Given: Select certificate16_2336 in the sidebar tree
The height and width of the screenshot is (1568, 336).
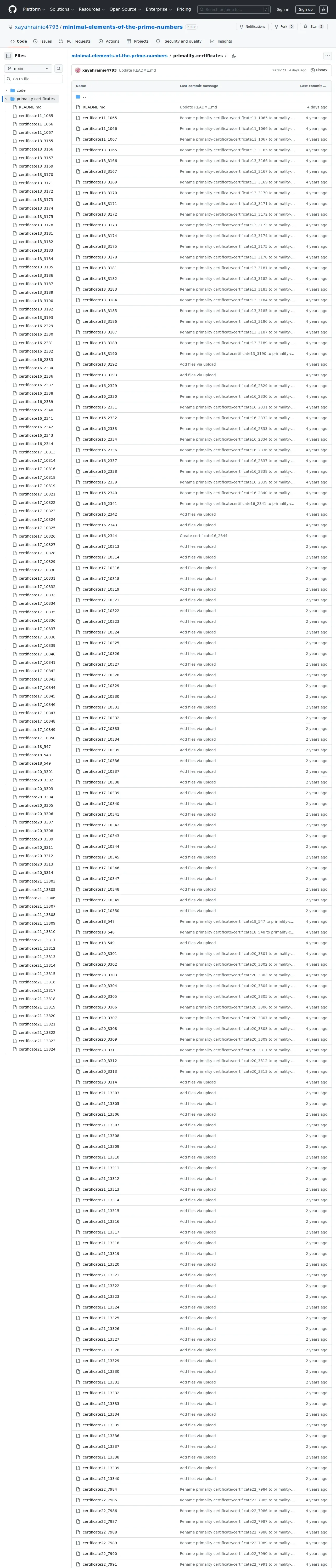Looking at the screenshot, I should click(35, 376).
